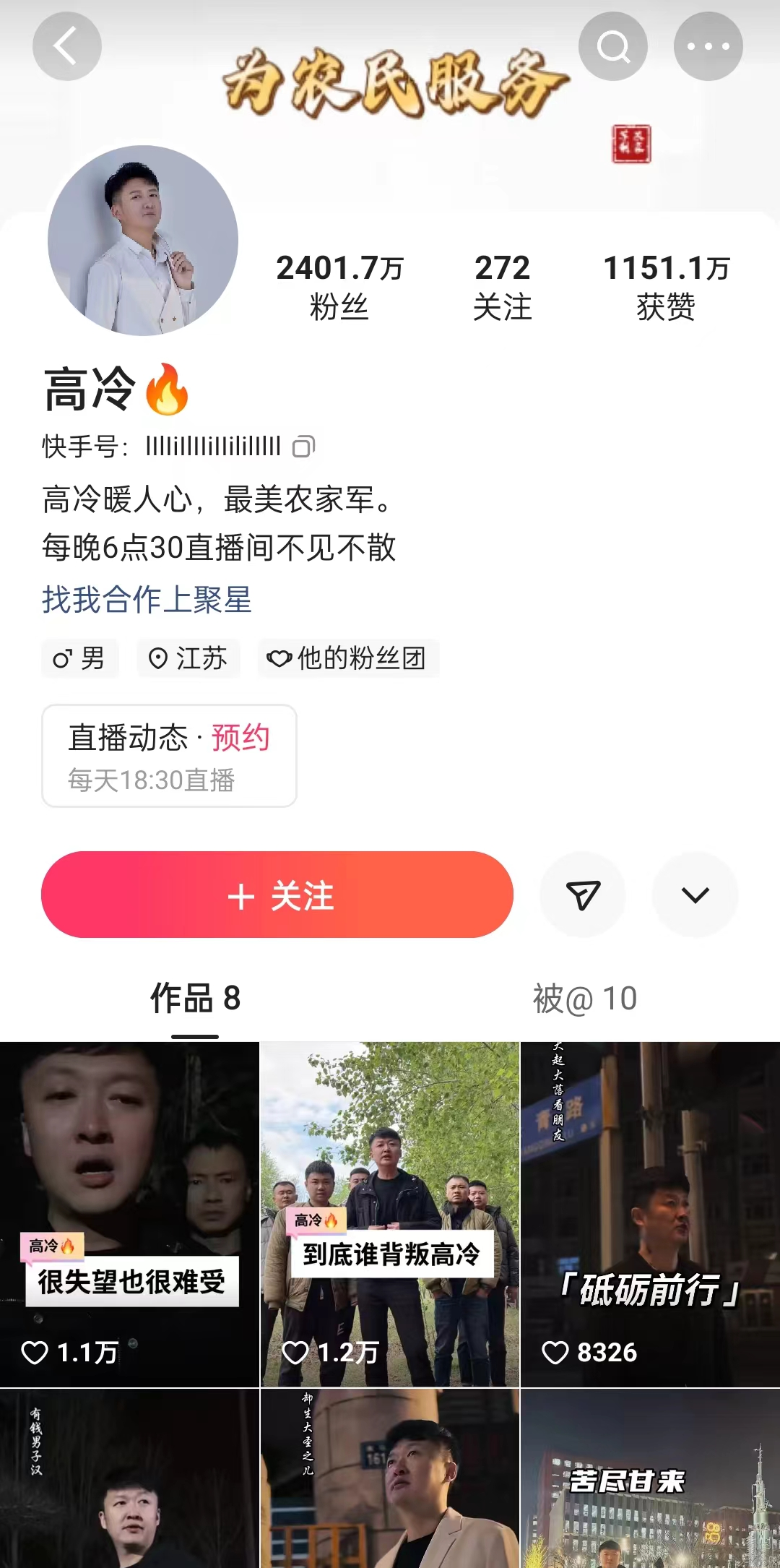Open the profile avatar photo

pos(143,241)
